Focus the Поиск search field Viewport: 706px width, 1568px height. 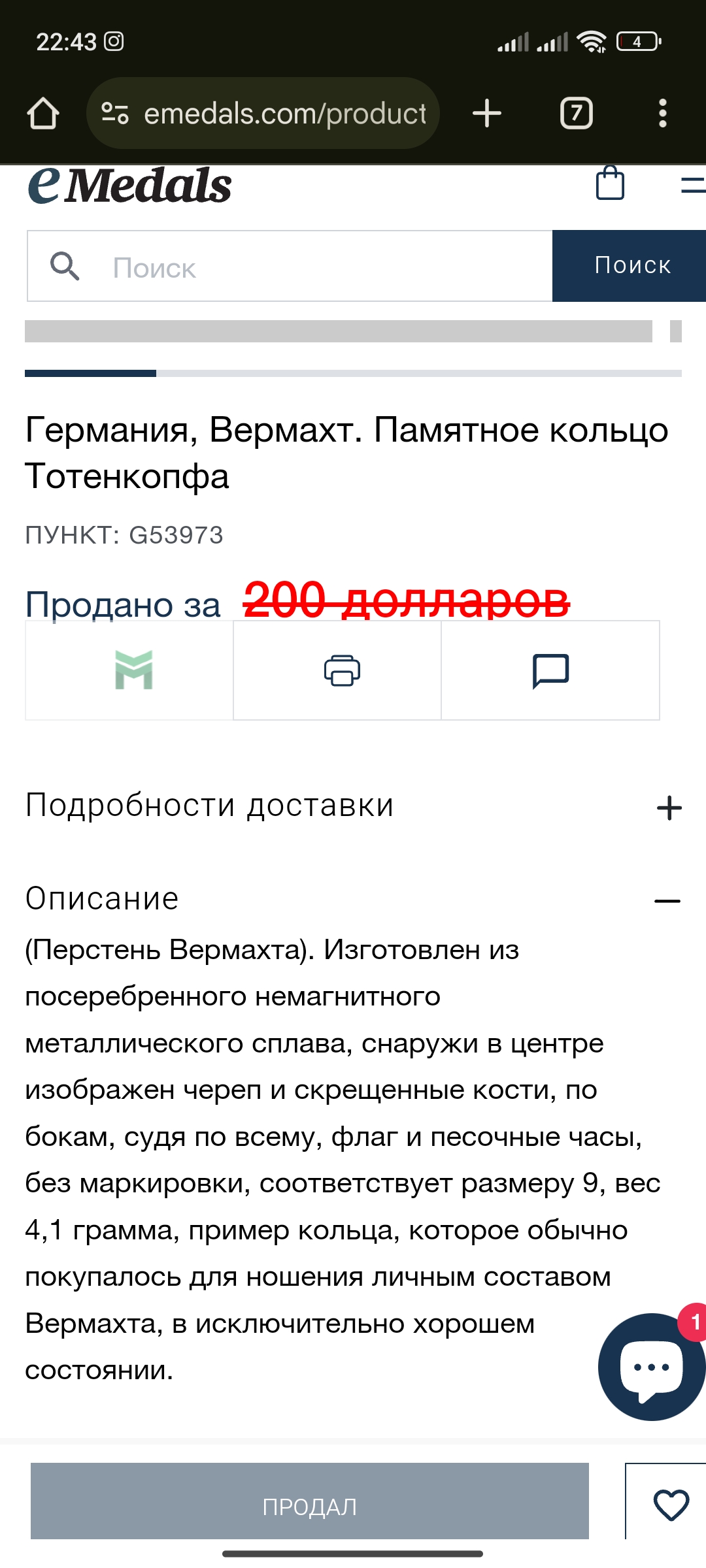314,267
